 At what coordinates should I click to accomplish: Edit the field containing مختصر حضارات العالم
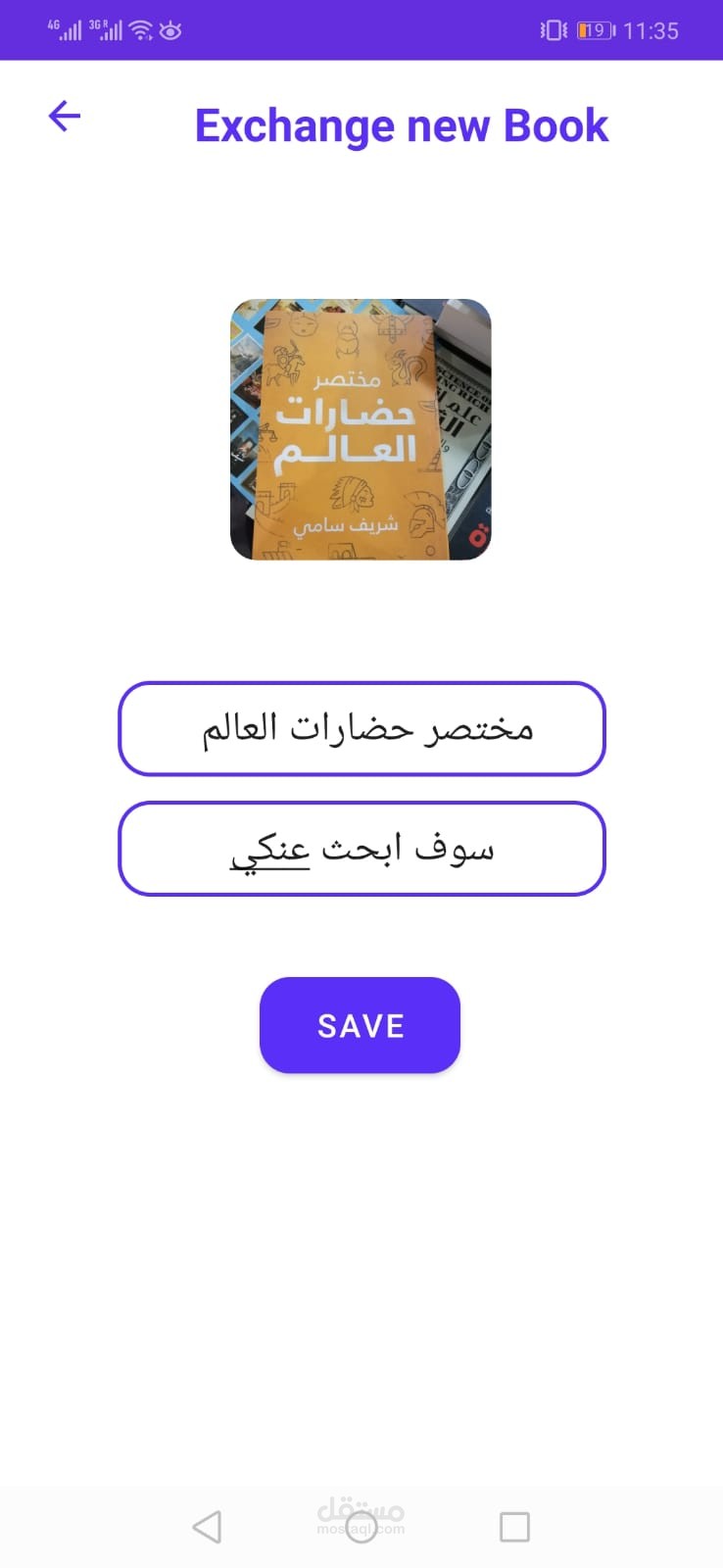(361, 729)
